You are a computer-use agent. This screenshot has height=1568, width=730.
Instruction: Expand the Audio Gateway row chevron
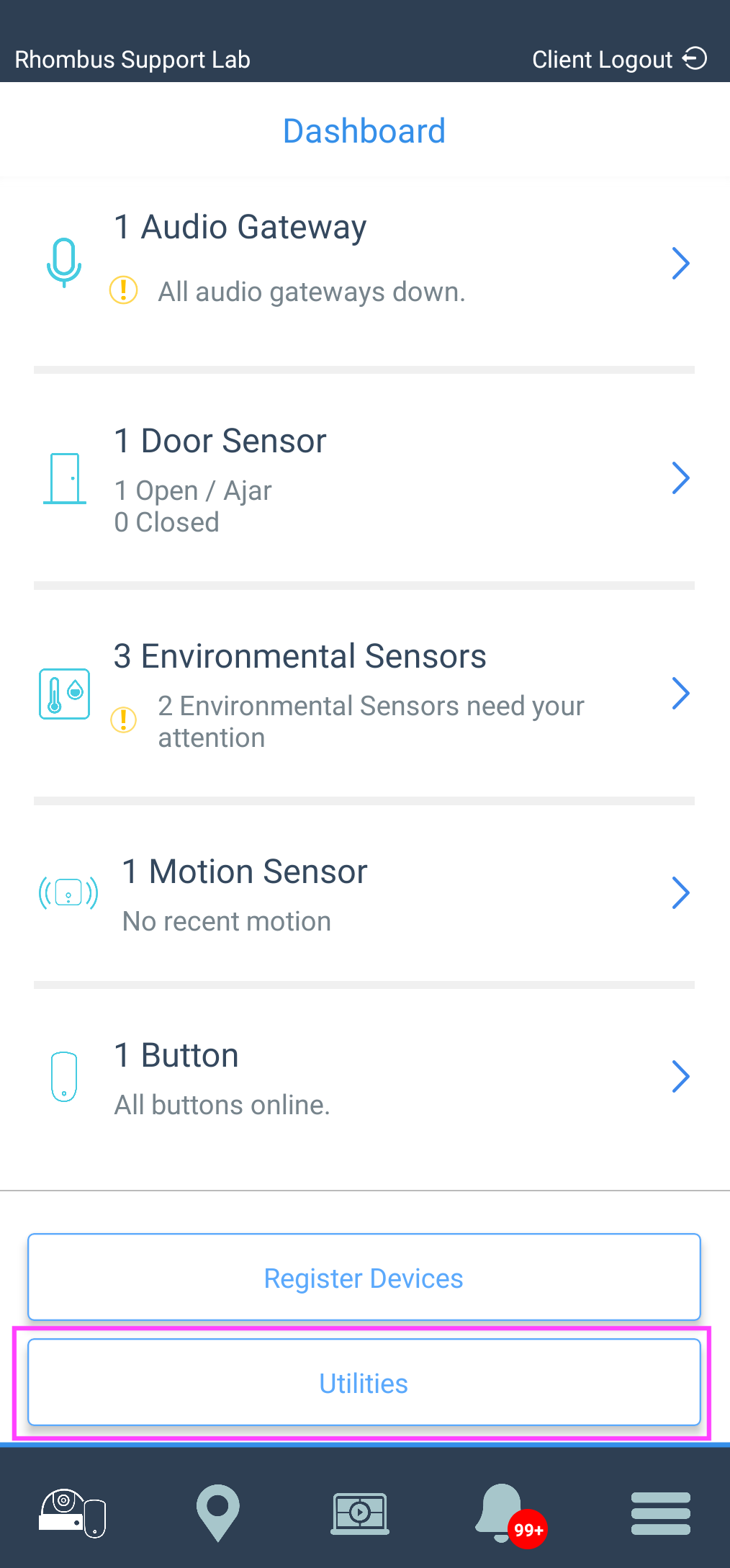pyautogui.click(x=681, y=263)
